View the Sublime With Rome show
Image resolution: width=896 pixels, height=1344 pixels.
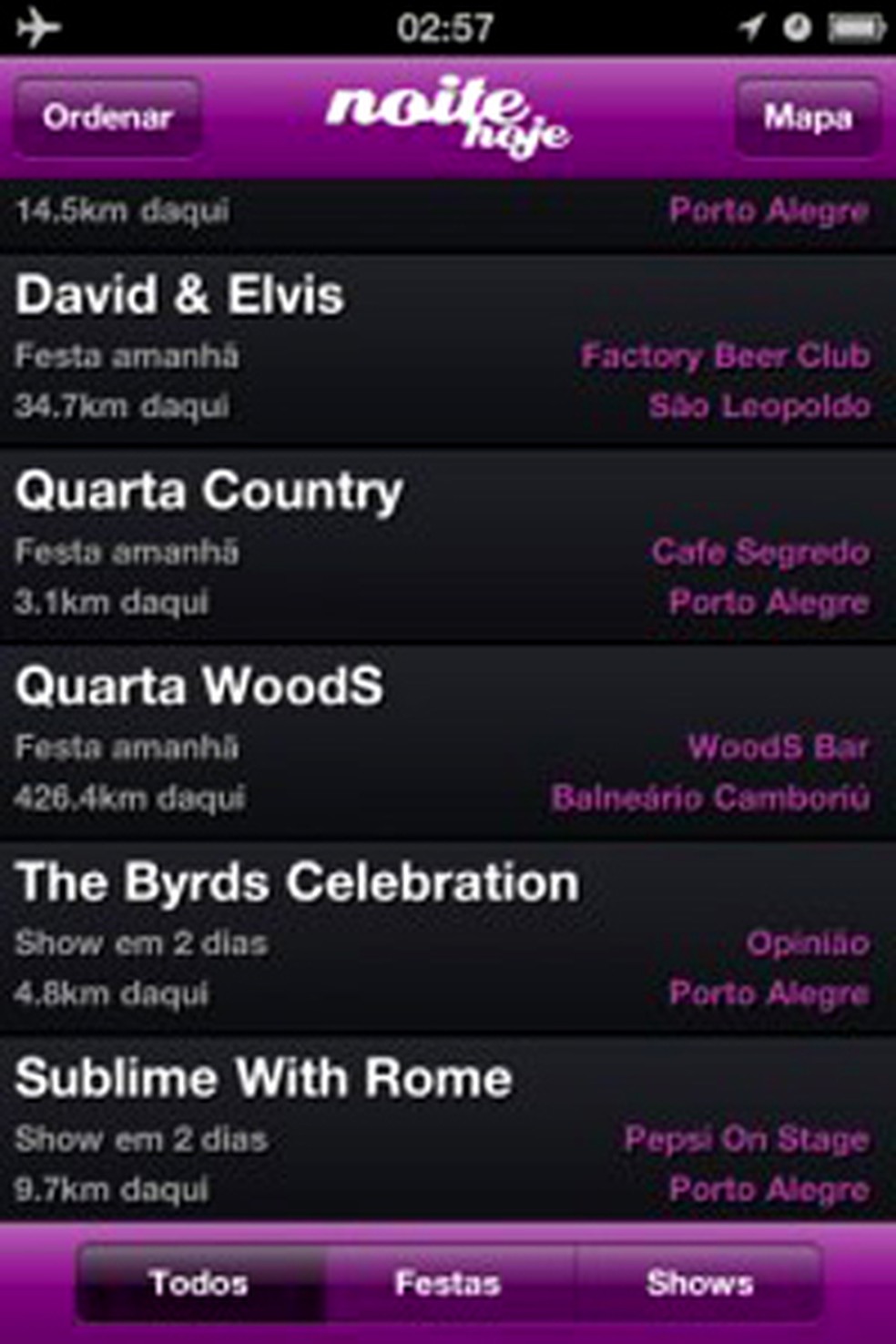click(446, 1132)
